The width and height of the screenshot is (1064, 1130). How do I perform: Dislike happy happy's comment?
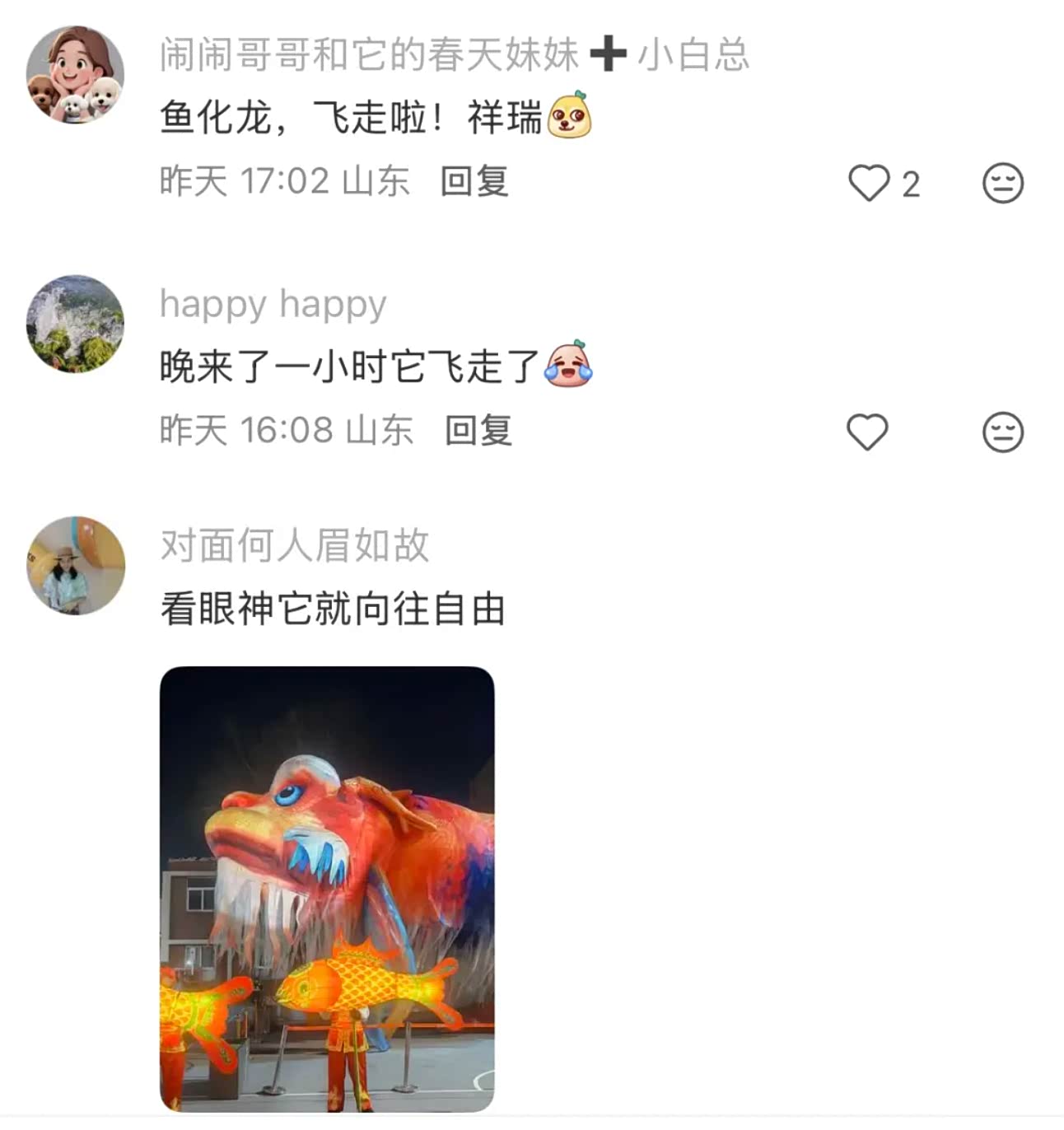1002,432
